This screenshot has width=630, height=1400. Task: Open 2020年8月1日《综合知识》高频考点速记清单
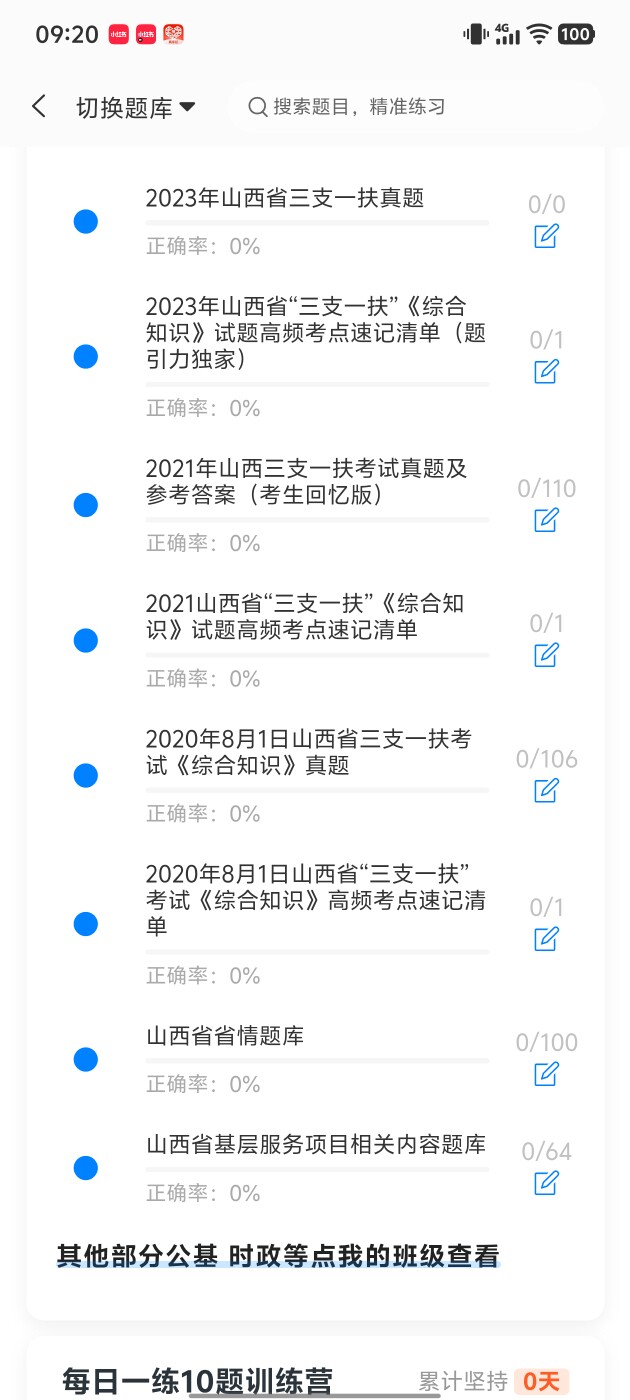315,900
